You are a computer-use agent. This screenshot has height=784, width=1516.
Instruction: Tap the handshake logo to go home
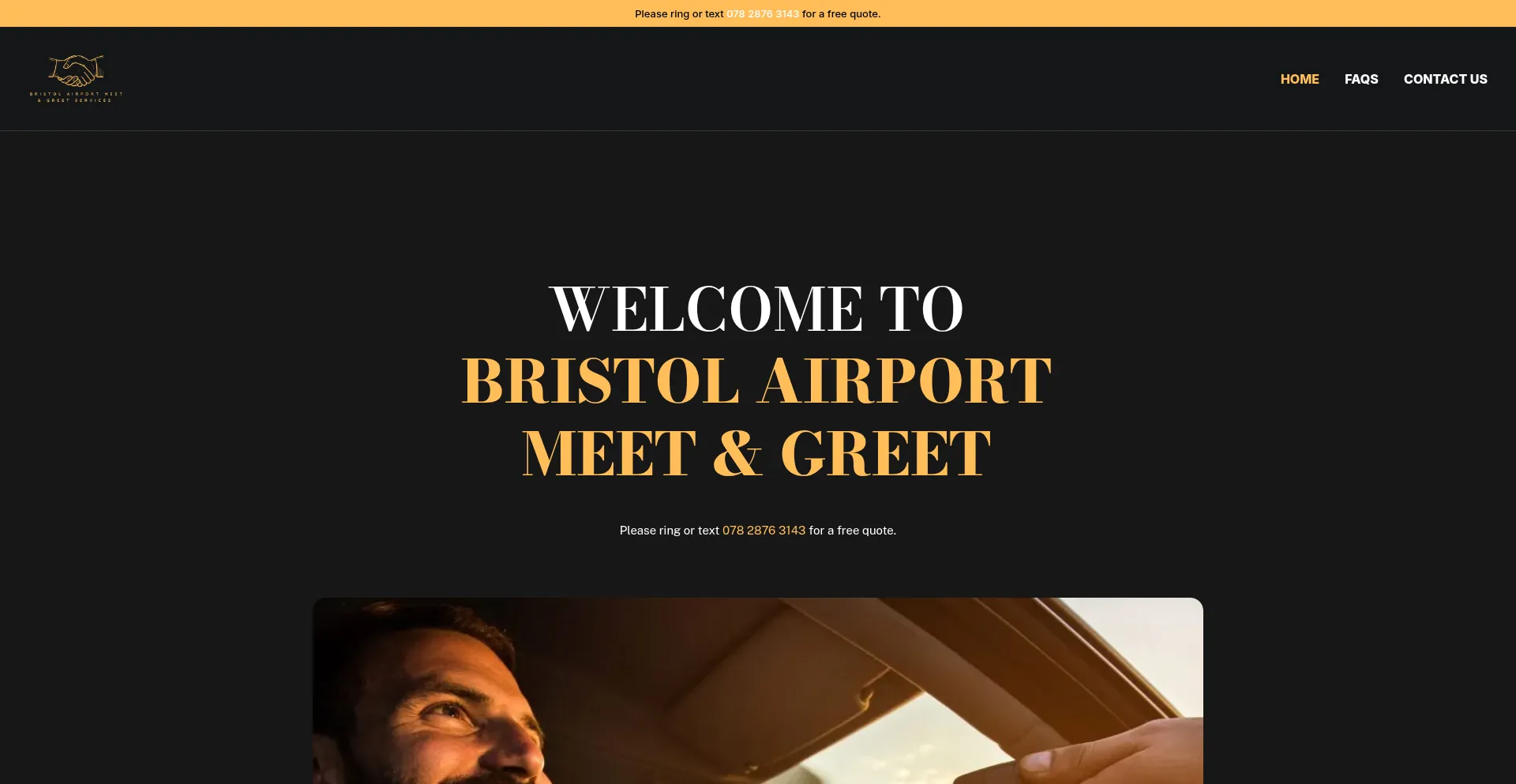coord(77,78)
